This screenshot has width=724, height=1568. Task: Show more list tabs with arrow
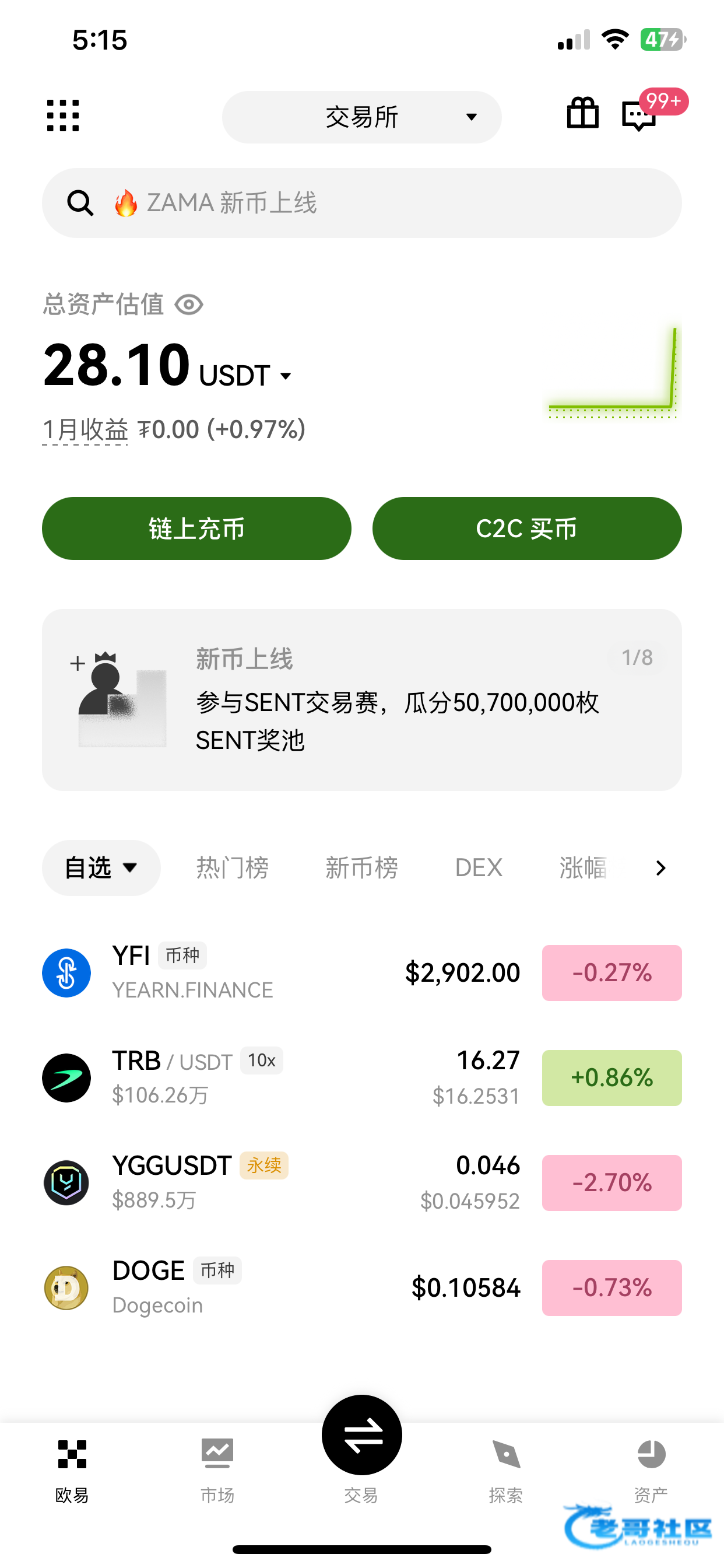click(x=660, y=867)
